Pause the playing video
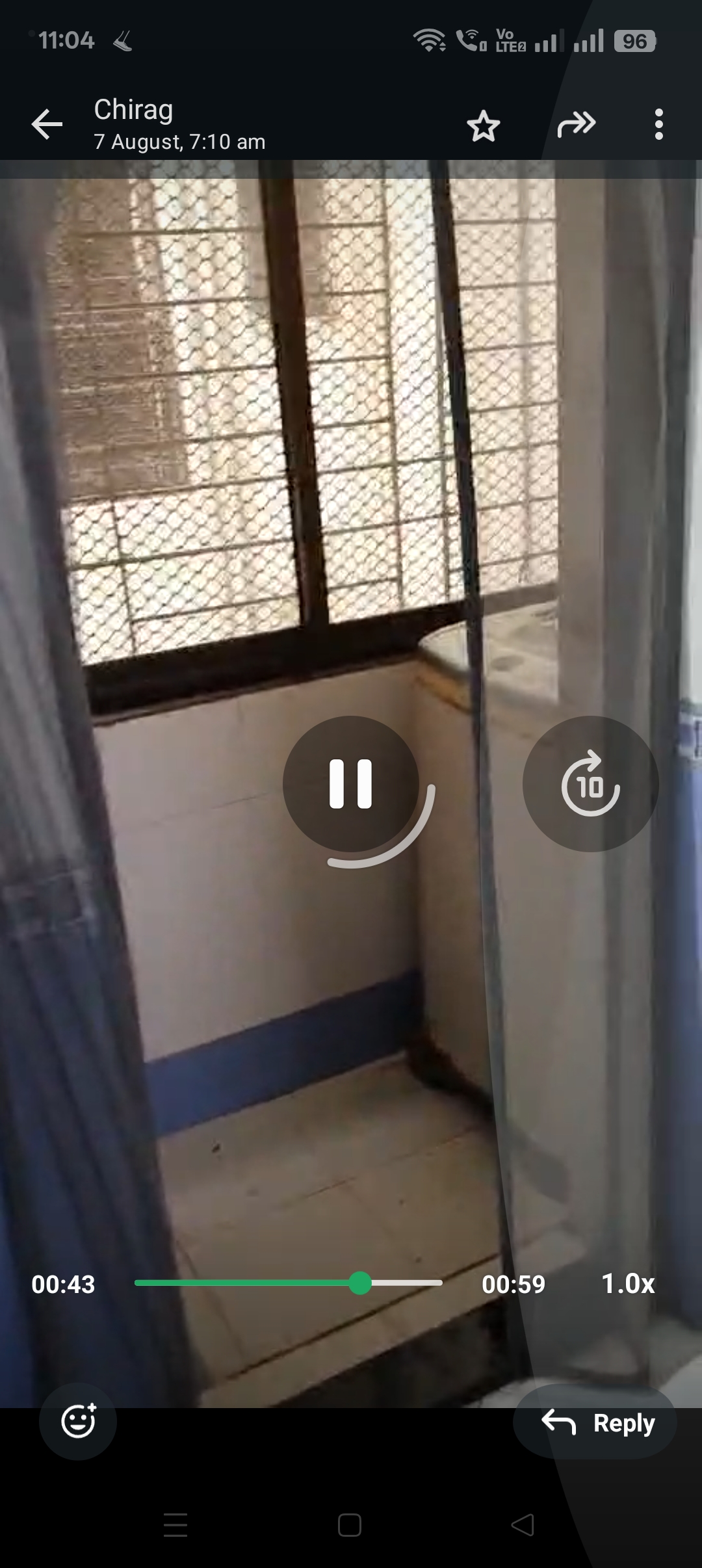The width and height of the screenshot is (702, 1568). point(351,784)
